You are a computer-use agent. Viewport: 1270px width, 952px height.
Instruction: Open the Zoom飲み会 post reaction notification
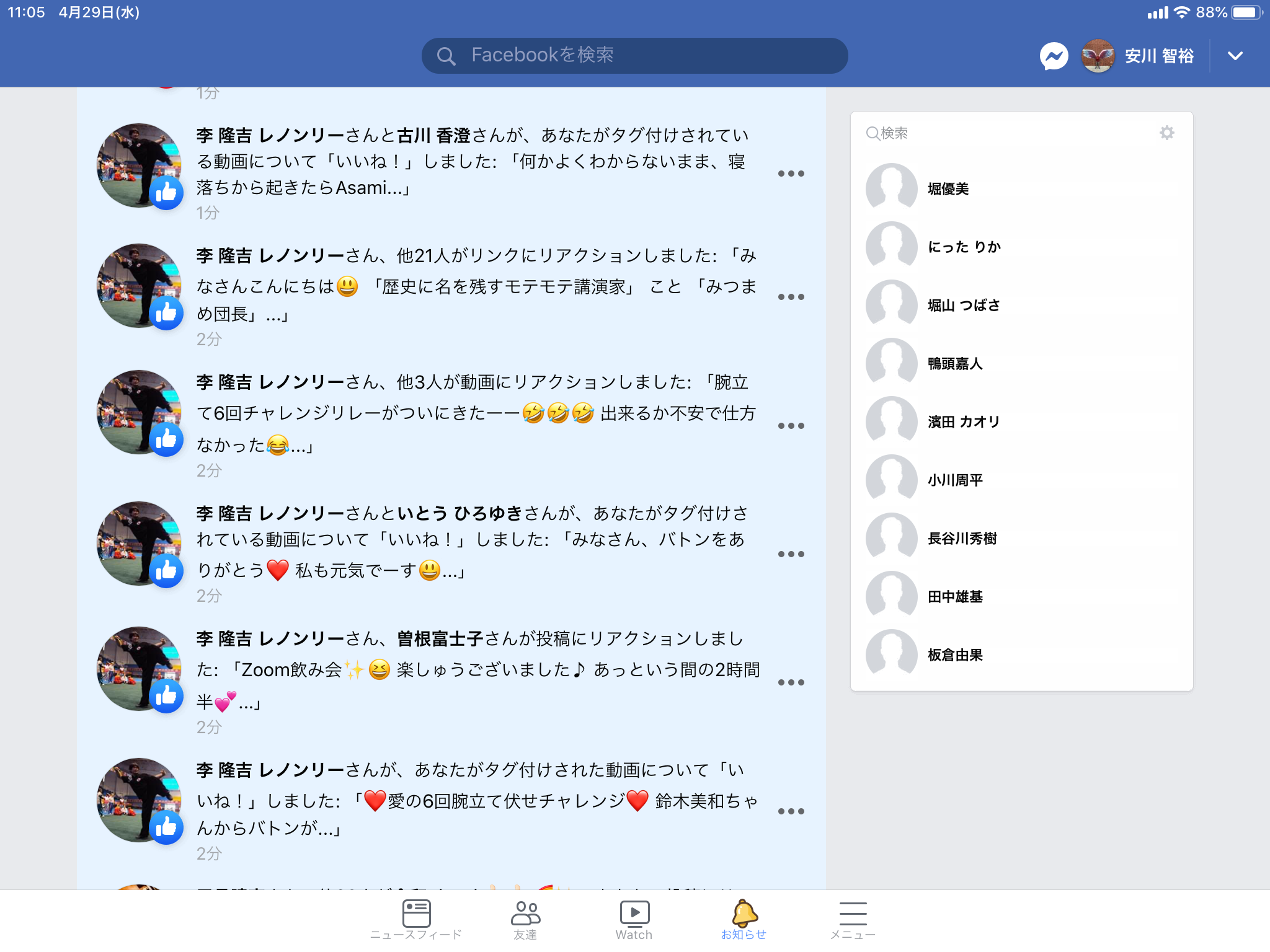coord(471,671)
